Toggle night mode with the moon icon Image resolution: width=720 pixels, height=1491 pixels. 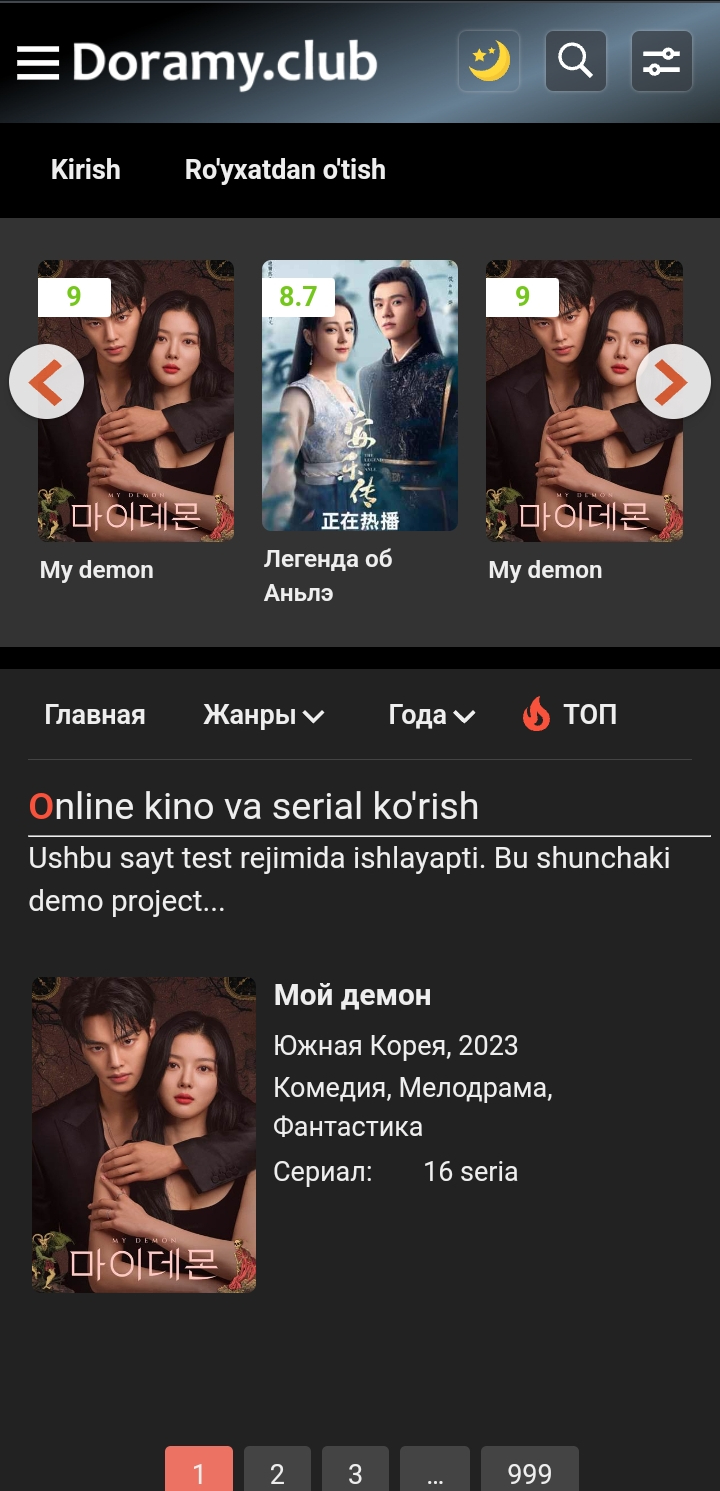click(489, 62)
